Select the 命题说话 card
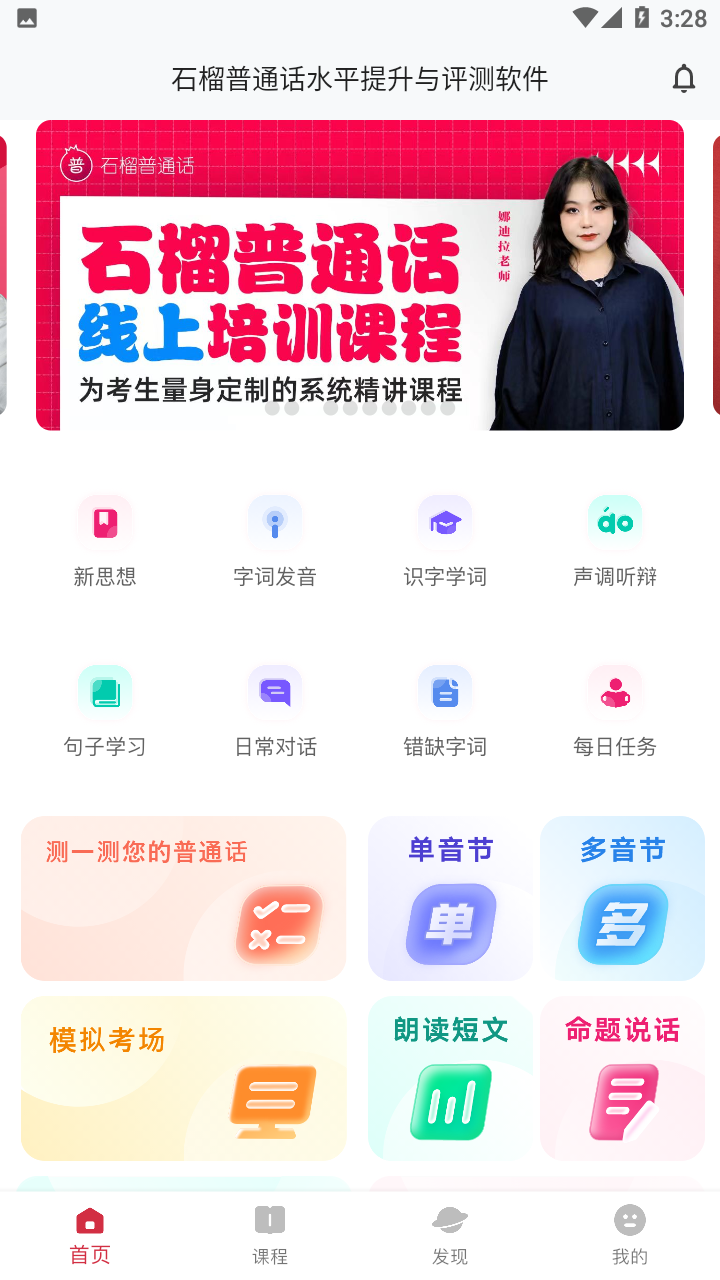720x1280 pixels. (622, 1078)
